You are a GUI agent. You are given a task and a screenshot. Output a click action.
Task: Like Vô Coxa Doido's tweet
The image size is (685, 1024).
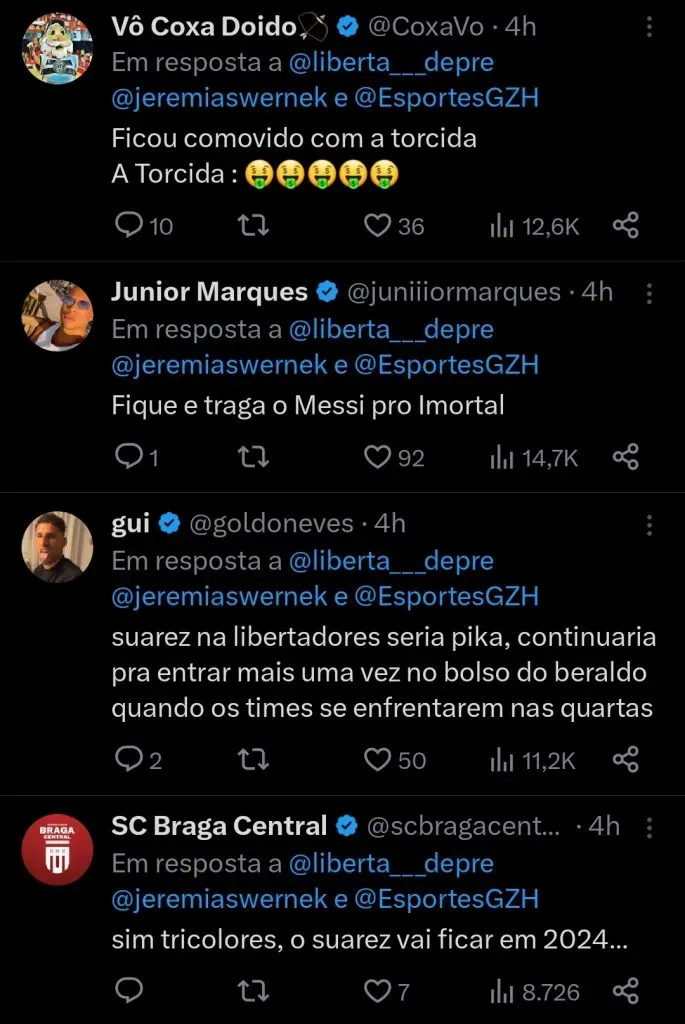(377, 226)
